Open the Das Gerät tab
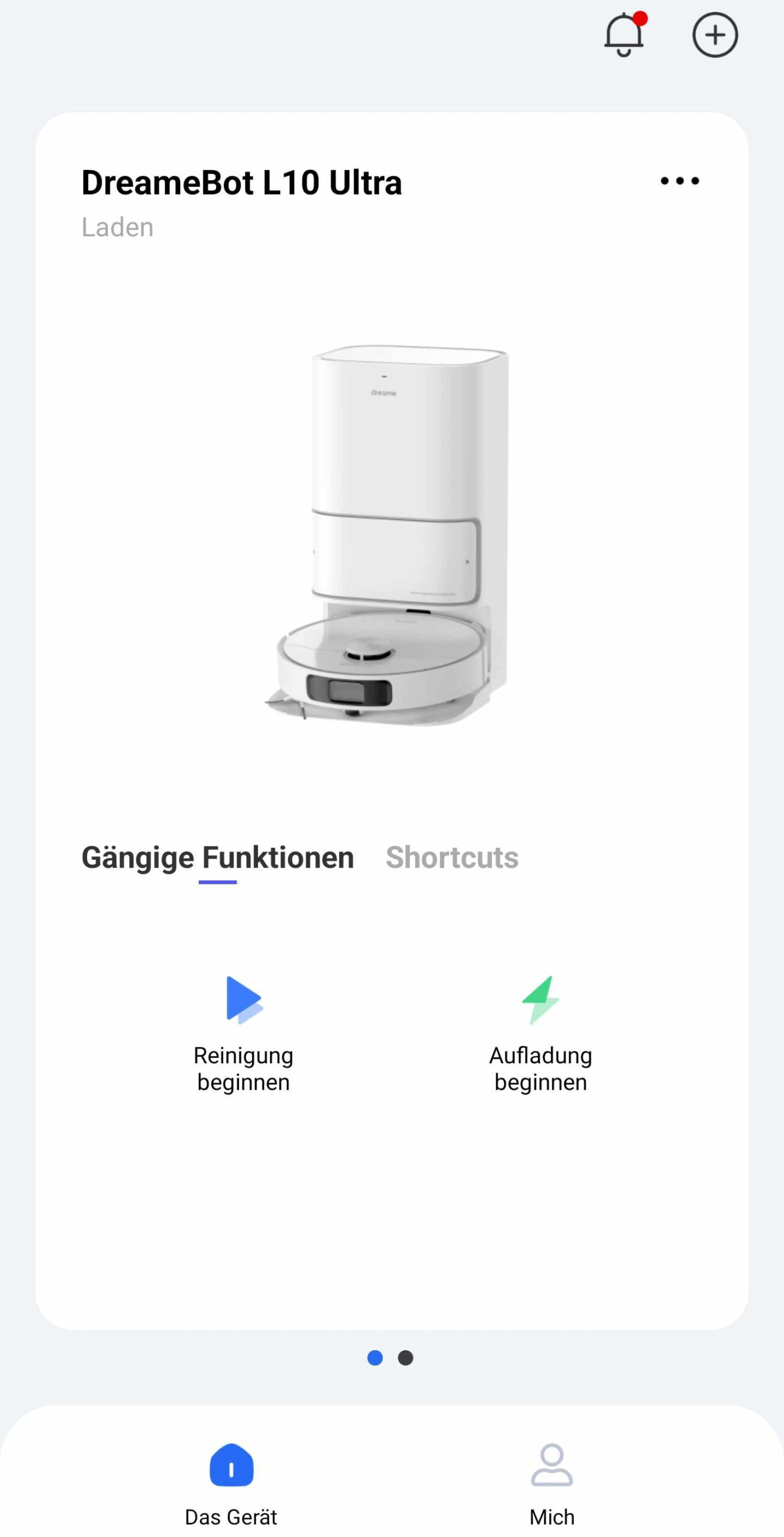Viewport: 784px width, 1537px height. (x=231, y=1484)
